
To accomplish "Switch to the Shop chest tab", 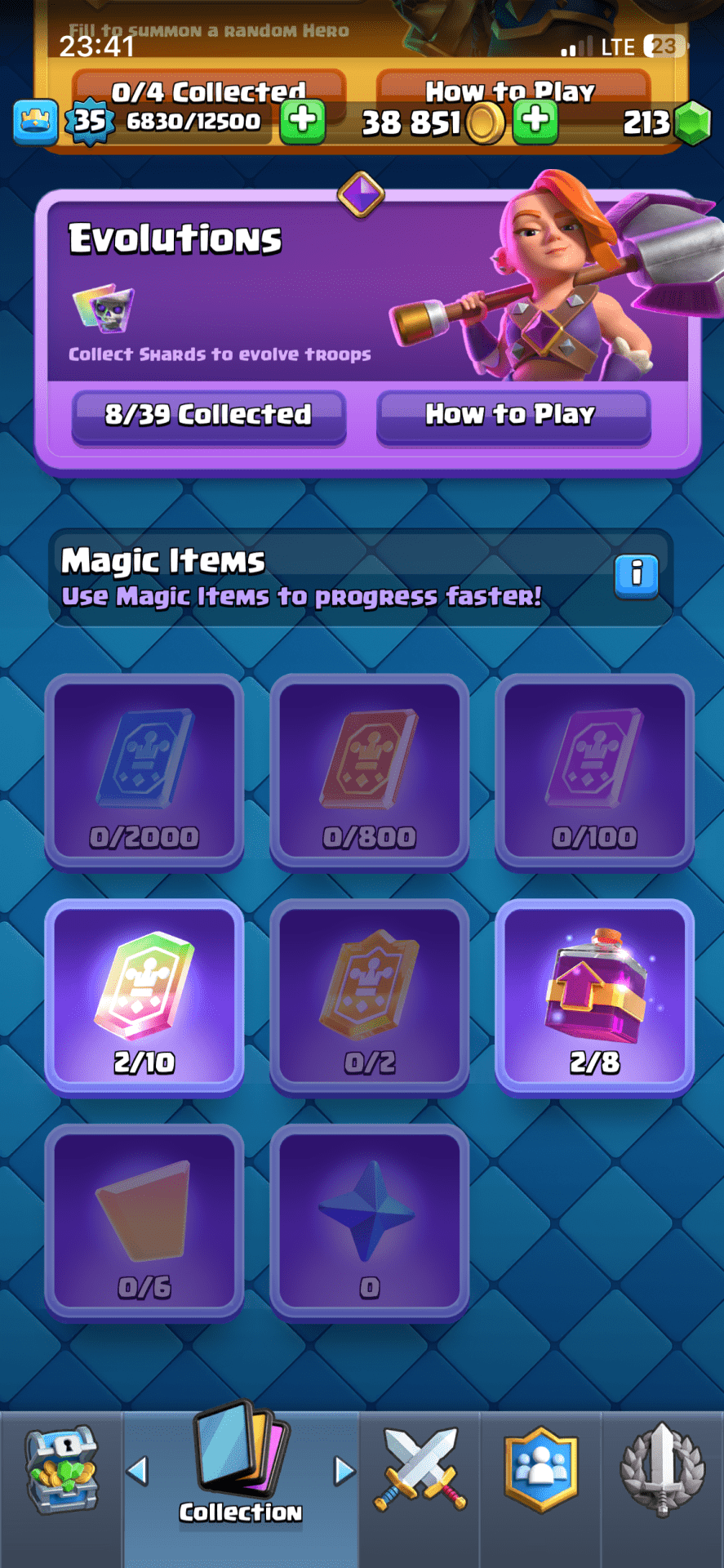I will coord(61,1471).
